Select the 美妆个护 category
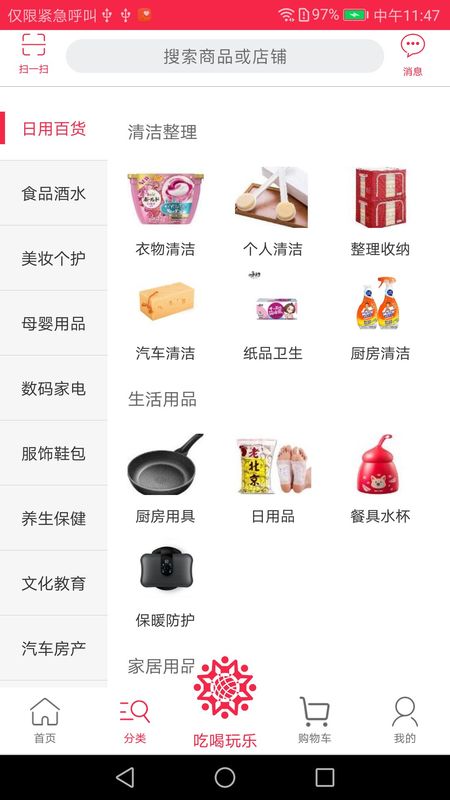Viewport: 450px width, 800px height. [54, 259]
